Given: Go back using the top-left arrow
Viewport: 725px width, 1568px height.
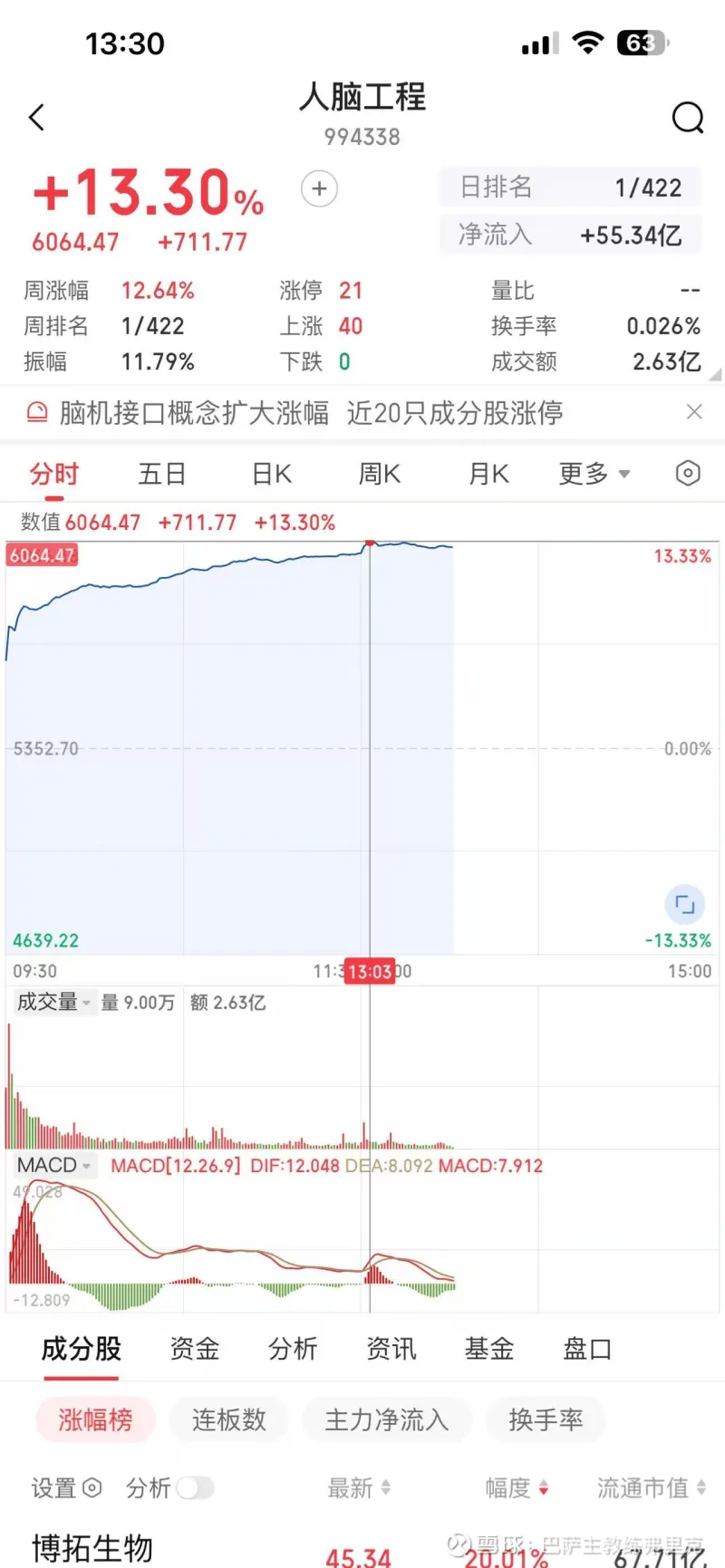Looking at the screenshot, I should pyautogui.click(x=37, y=118).
